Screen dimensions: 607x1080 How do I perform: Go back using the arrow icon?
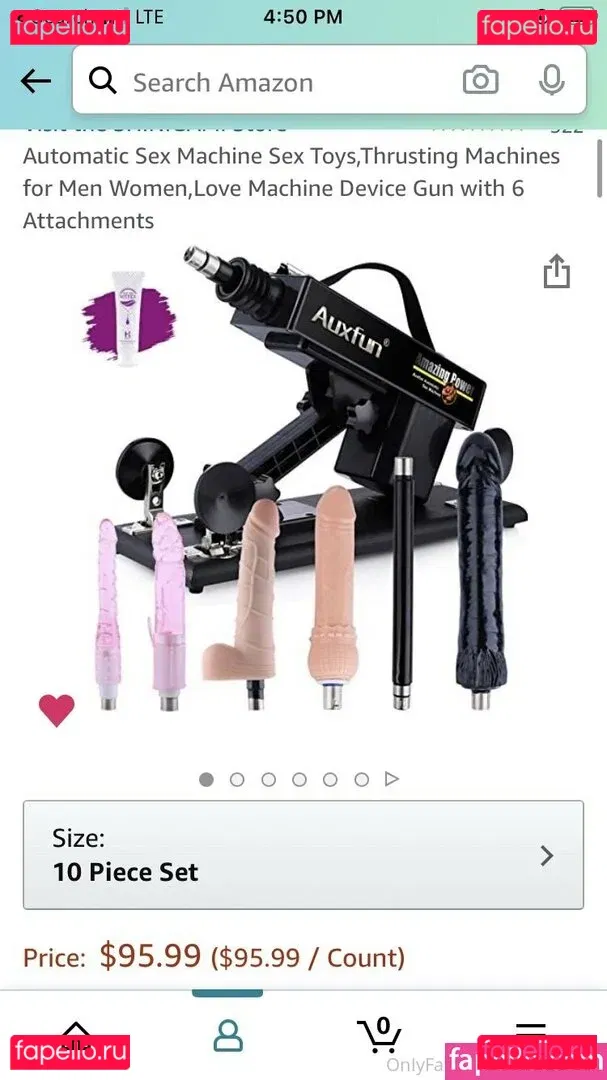(x=36, y=82)
